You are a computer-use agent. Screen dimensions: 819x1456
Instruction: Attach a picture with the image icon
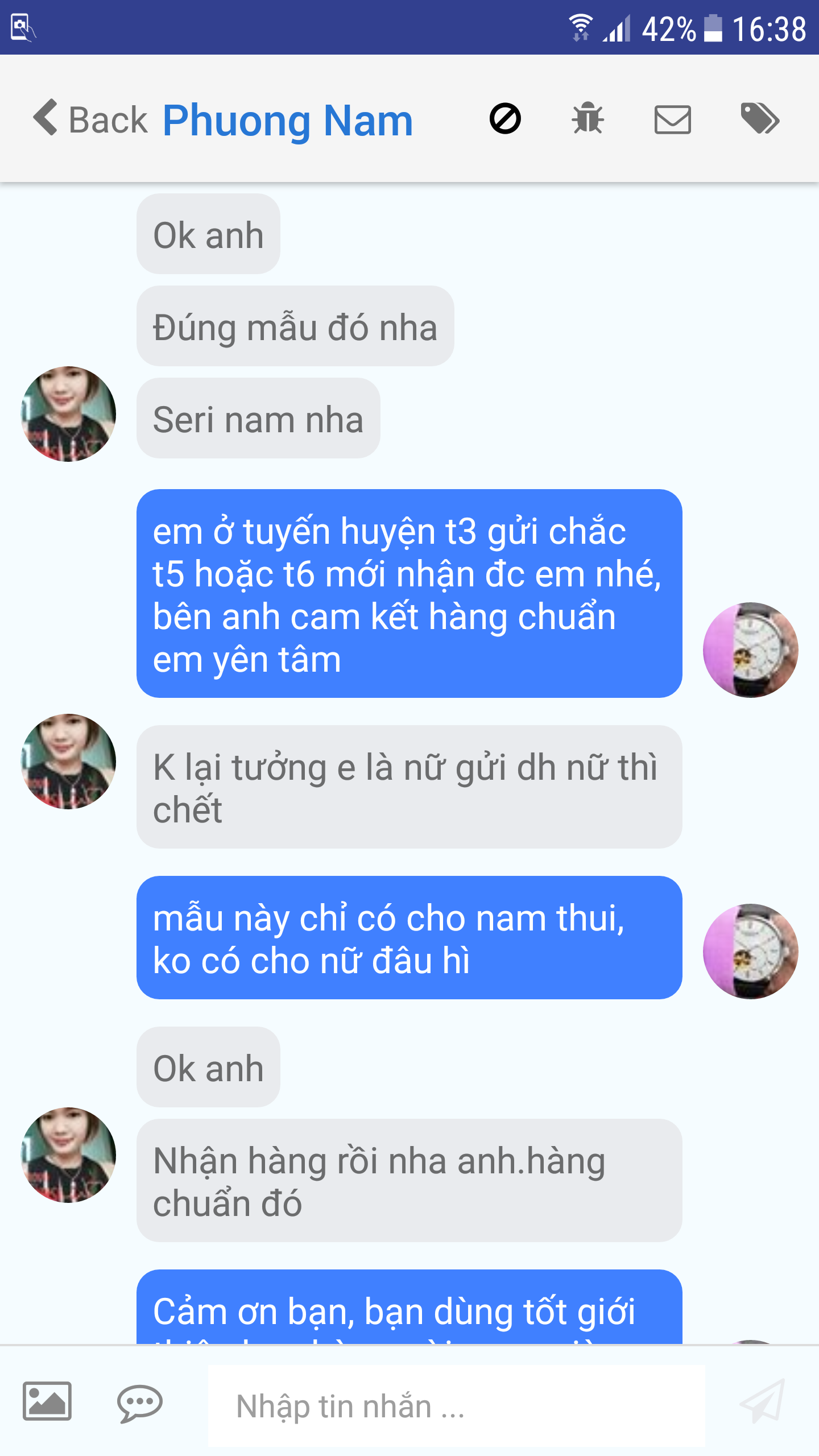click(47, 1401)
